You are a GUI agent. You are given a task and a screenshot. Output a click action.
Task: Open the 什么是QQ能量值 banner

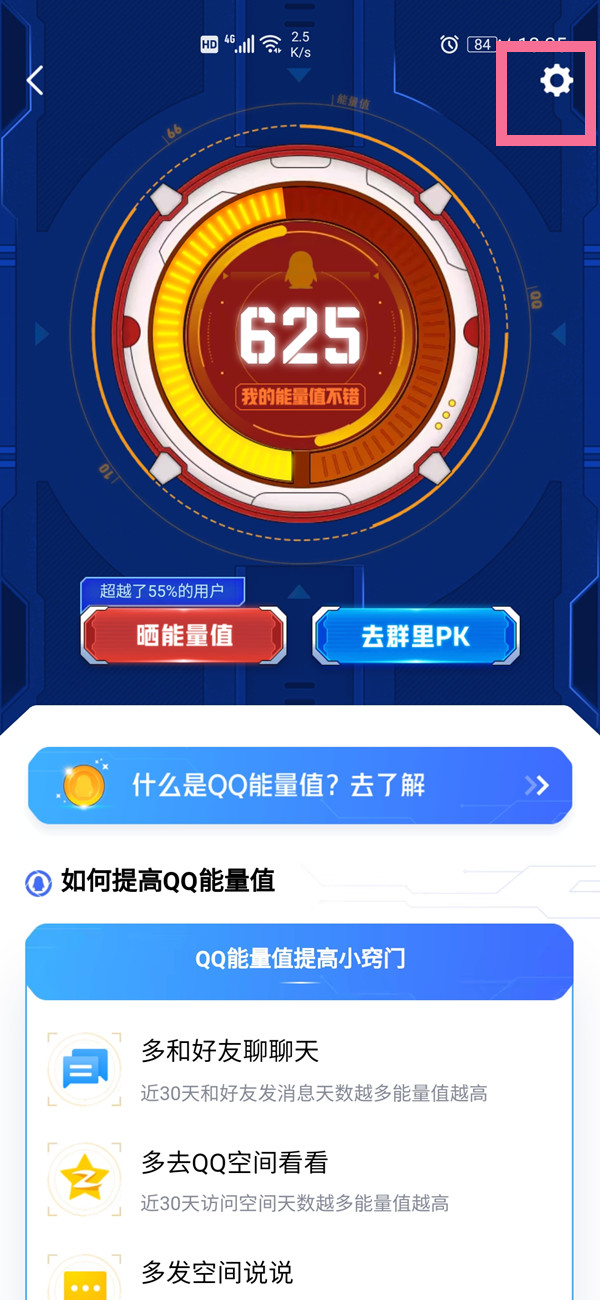[x=300, y=785]
